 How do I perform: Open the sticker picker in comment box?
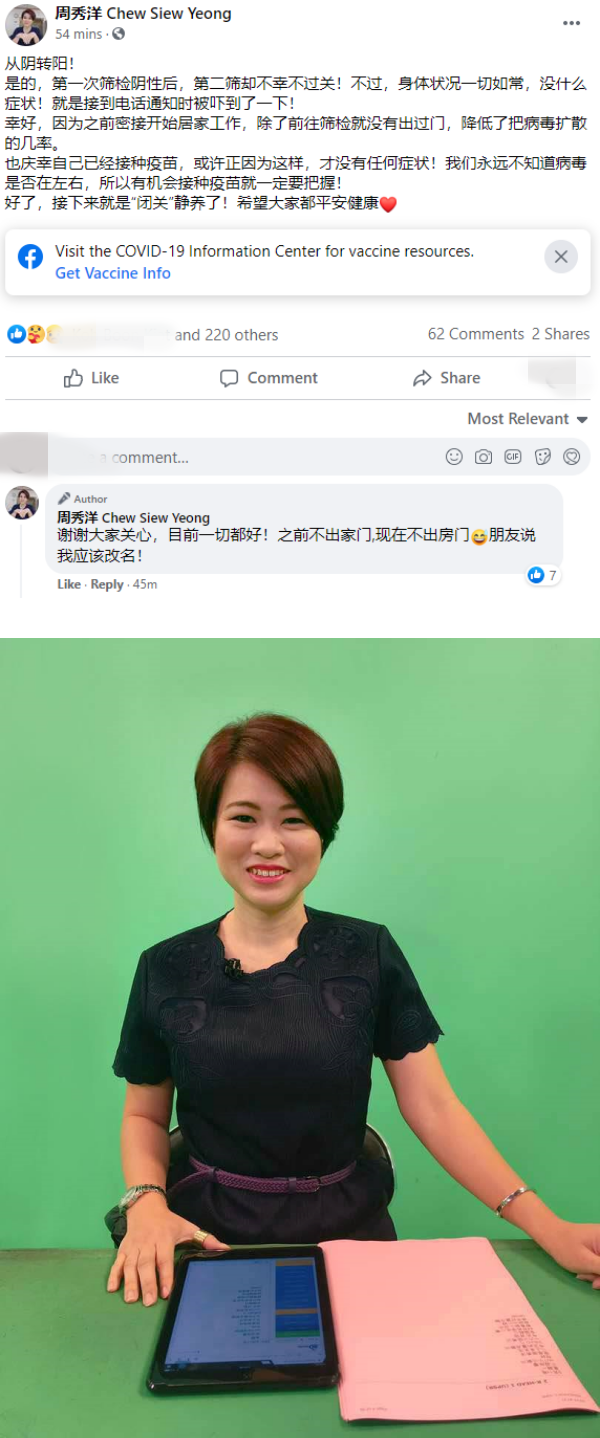543,457
